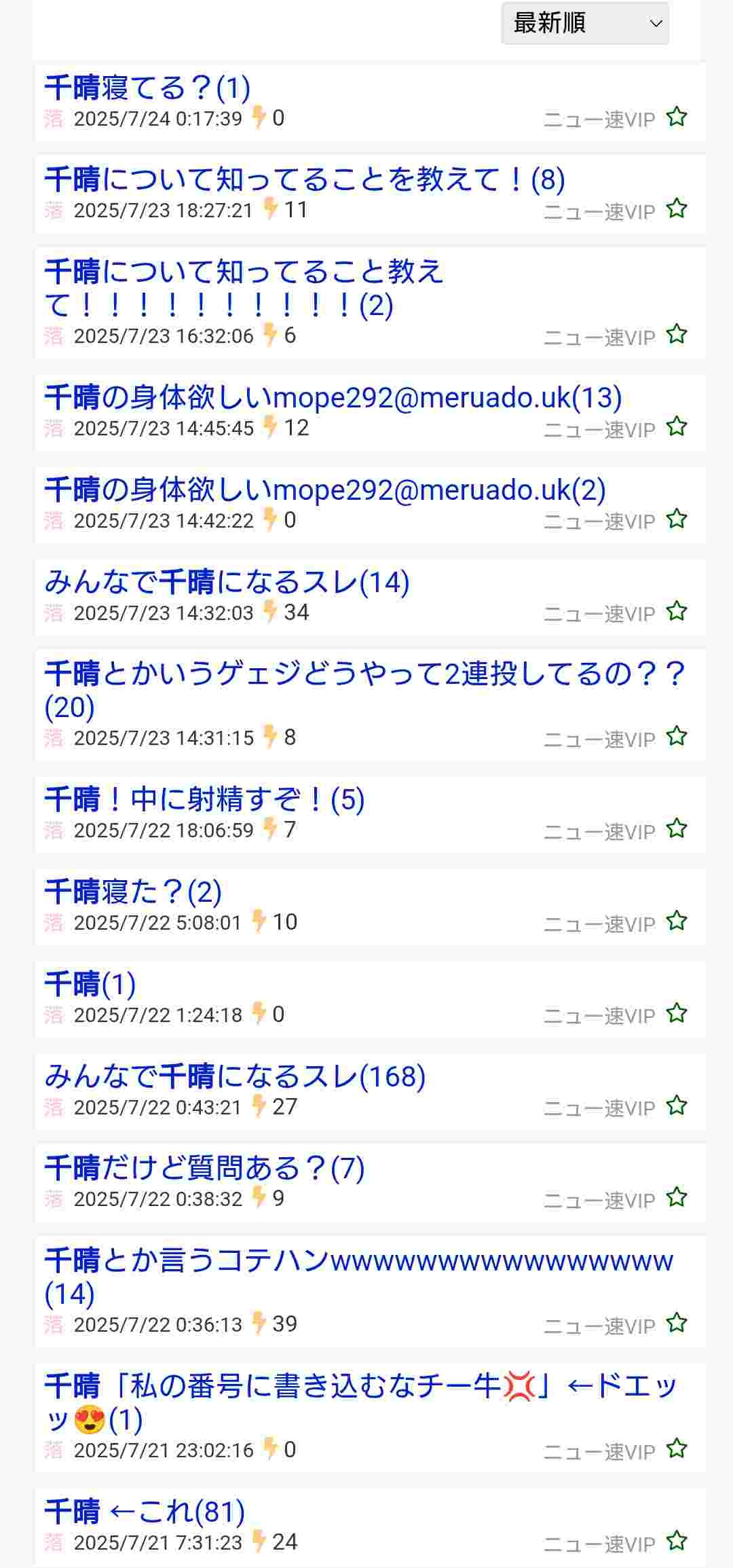The width and height of the screenshot is (733, 1568).
Task: Open thread 千晴とか言うコテハン(14)
Action: click(358, 1261)
